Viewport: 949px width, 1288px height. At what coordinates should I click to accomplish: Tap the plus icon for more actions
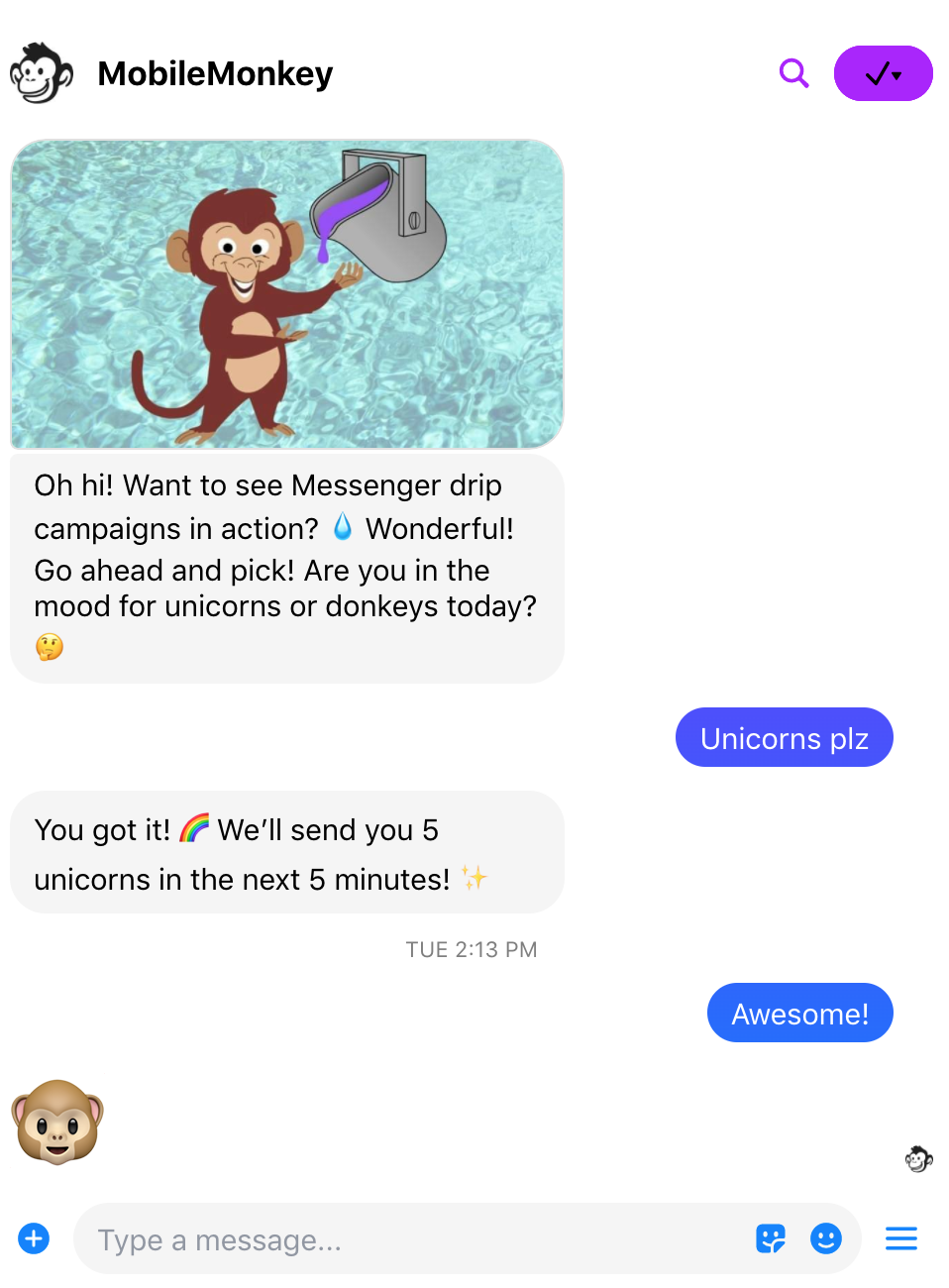click(34, 1238)
